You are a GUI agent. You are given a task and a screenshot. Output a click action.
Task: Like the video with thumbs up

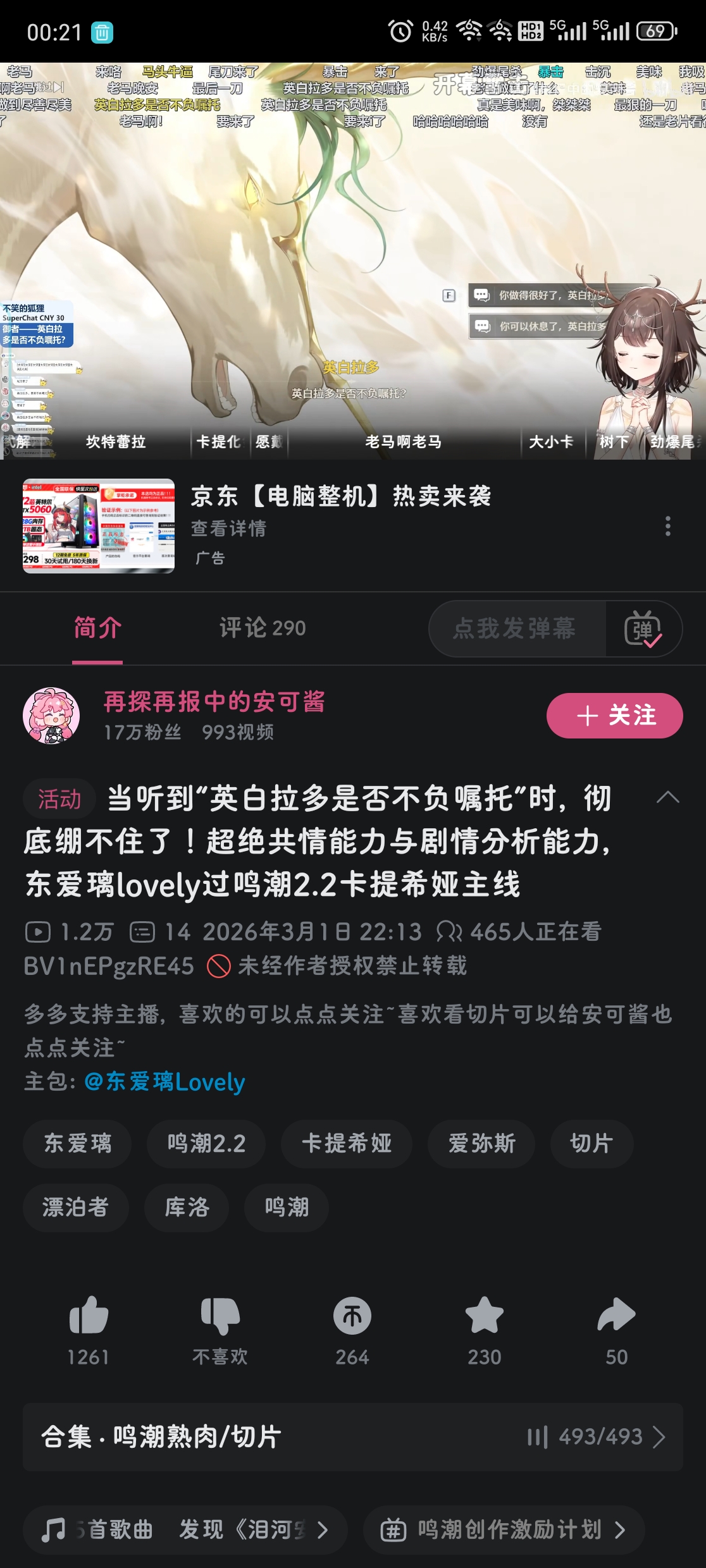pyautogui.click(x=89, y=1318)
